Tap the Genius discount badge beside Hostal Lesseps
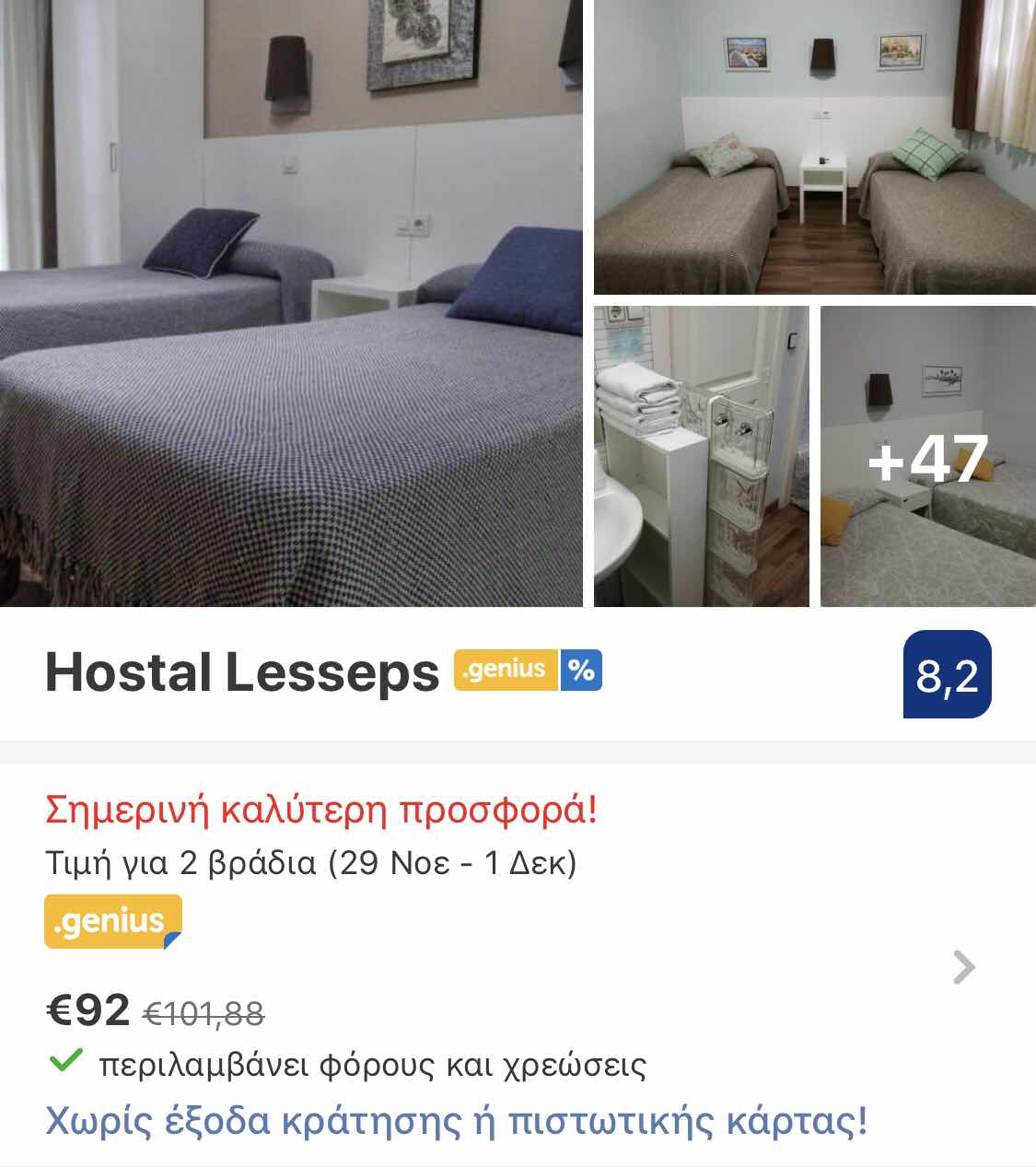1036x1167 pixels. (528, 670)
